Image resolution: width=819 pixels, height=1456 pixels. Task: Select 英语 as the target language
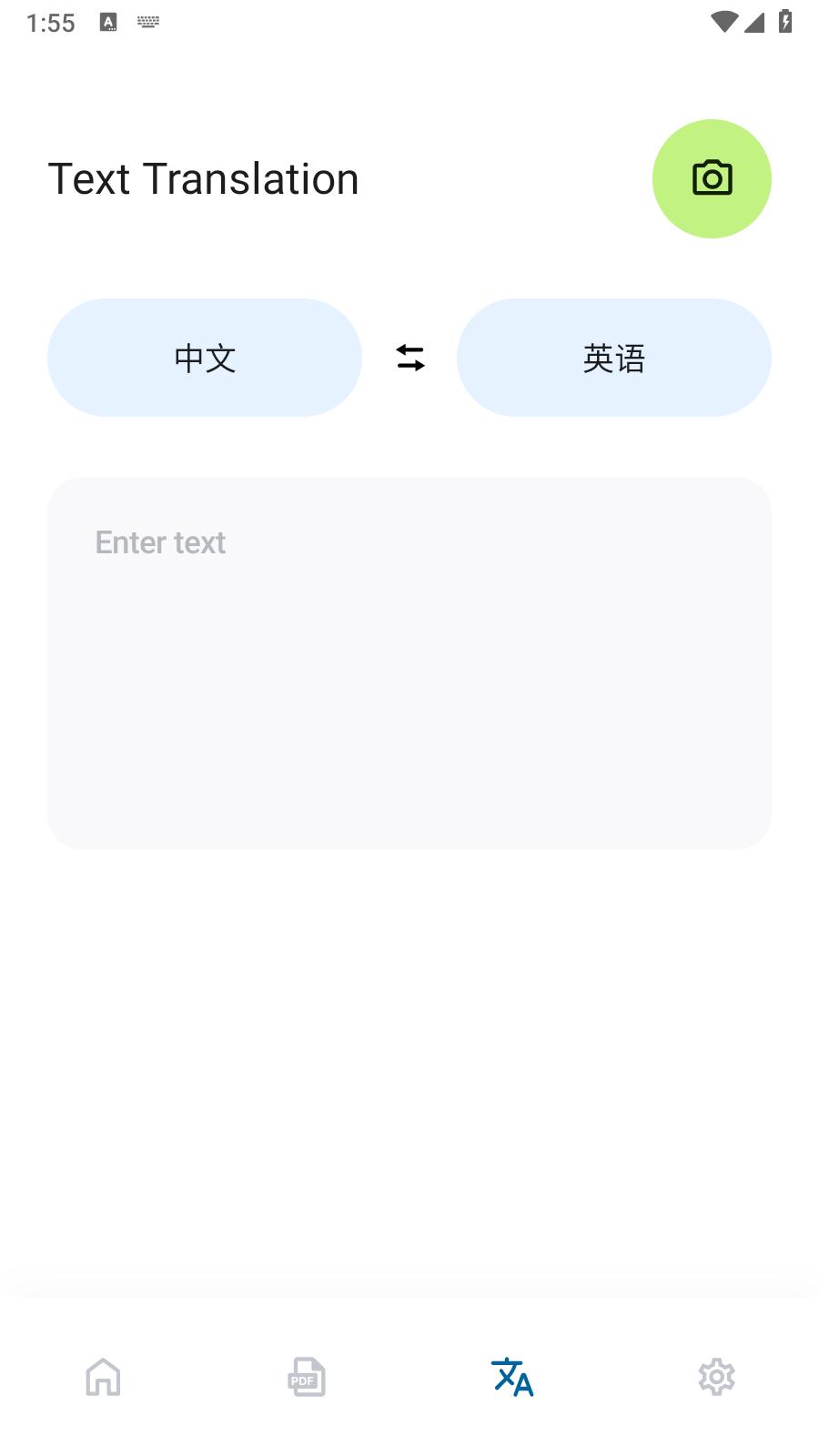coord(613,358)
